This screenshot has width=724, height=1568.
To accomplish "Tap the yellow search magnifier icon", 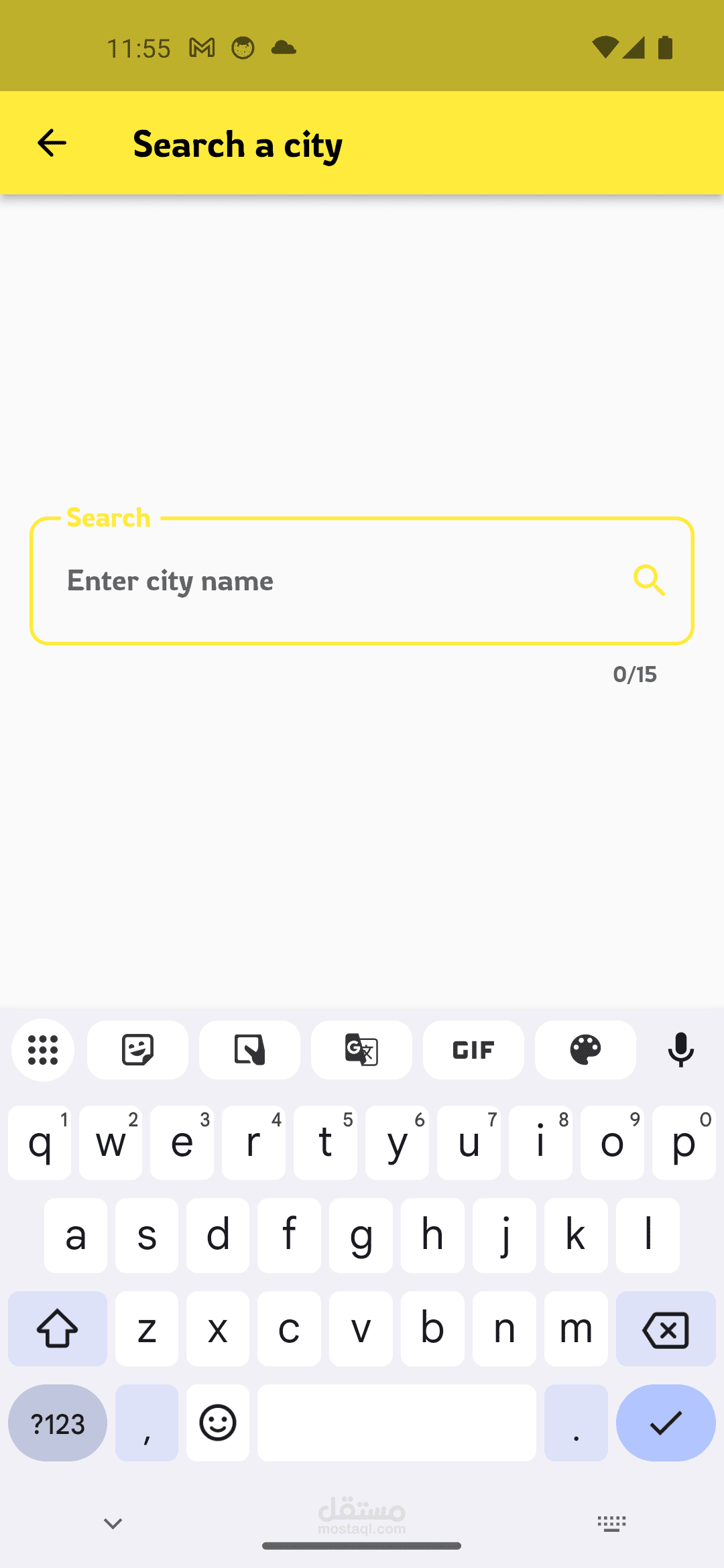I will (x=649, y=580).
